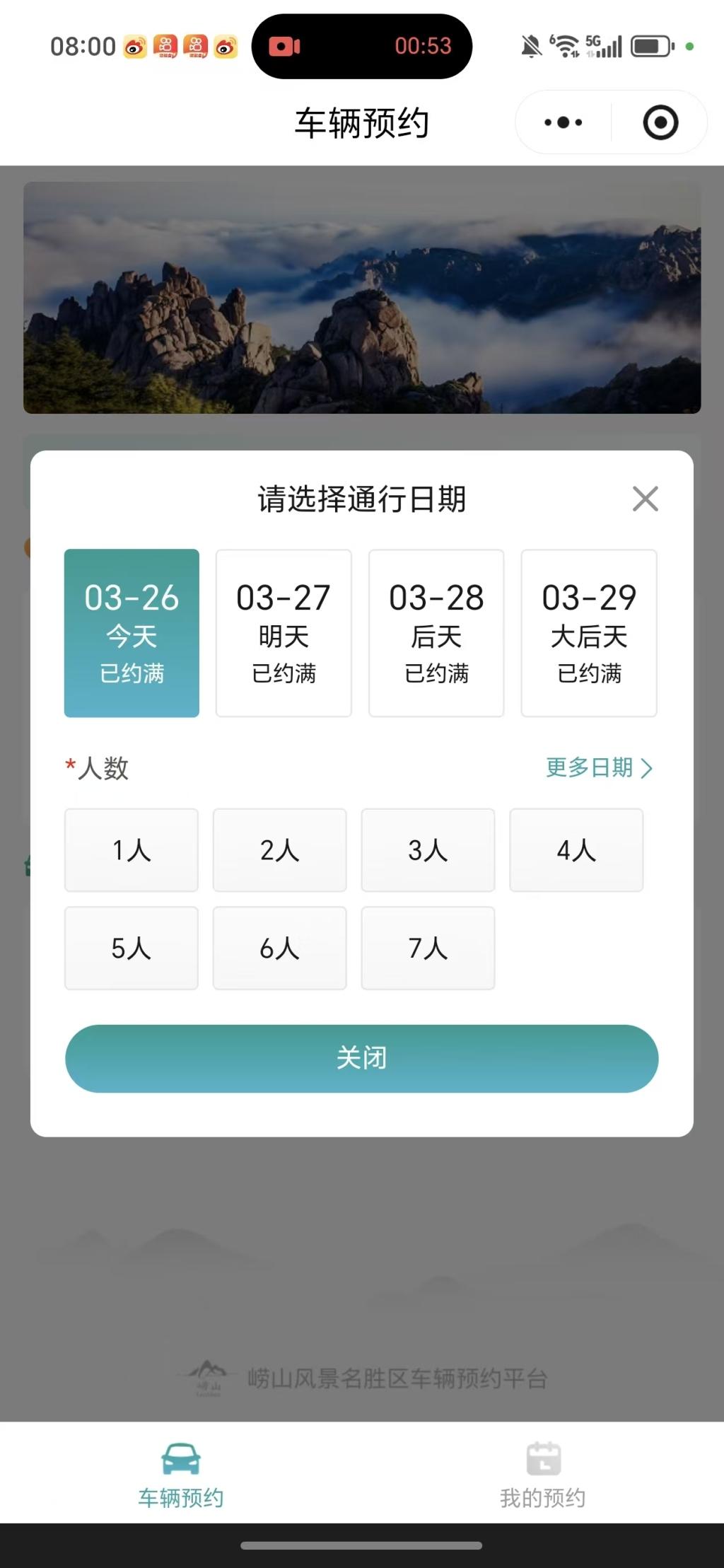Choose 1人 as passenger count
Screen dimensions: 724x1568
click(132, 850)
